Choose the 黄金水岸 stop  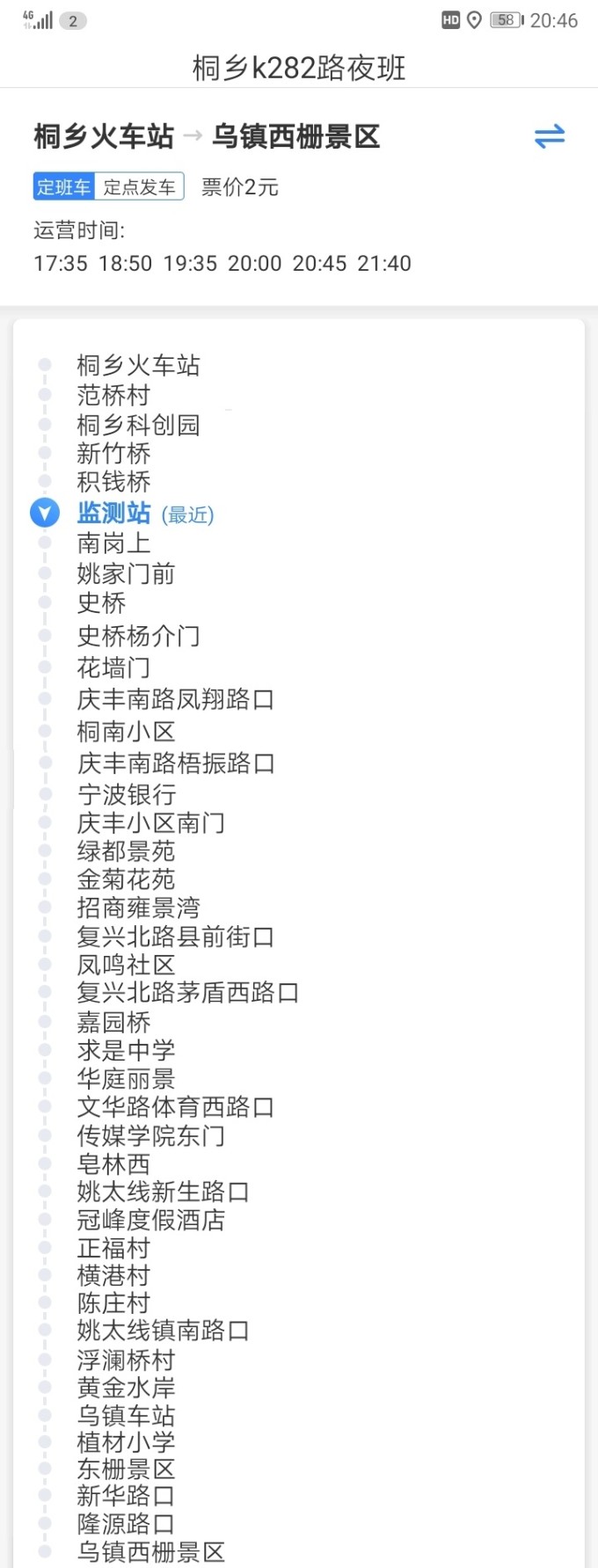126,1388
